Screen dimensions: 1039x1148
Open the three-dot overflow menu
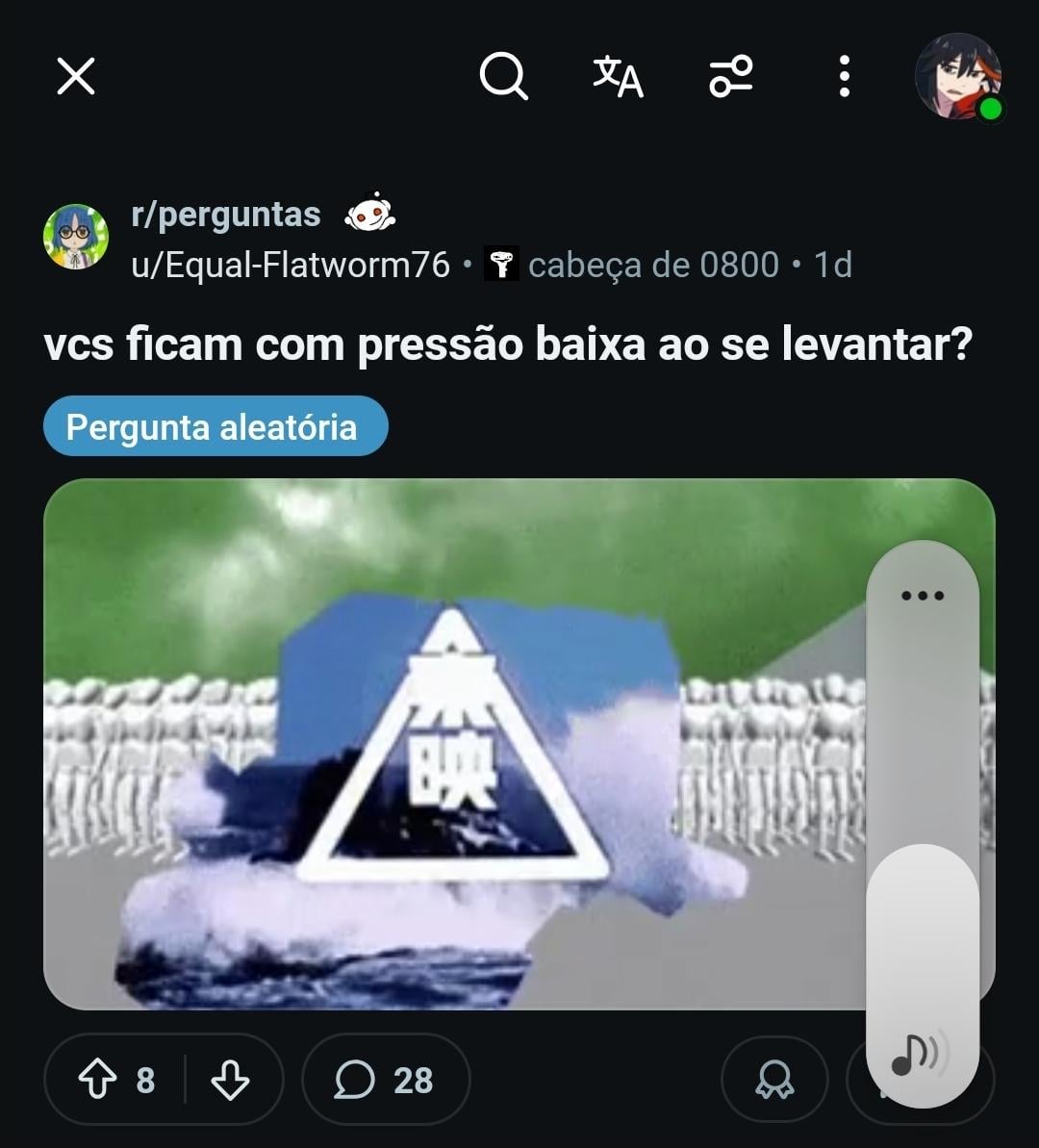tap(844, 76)
